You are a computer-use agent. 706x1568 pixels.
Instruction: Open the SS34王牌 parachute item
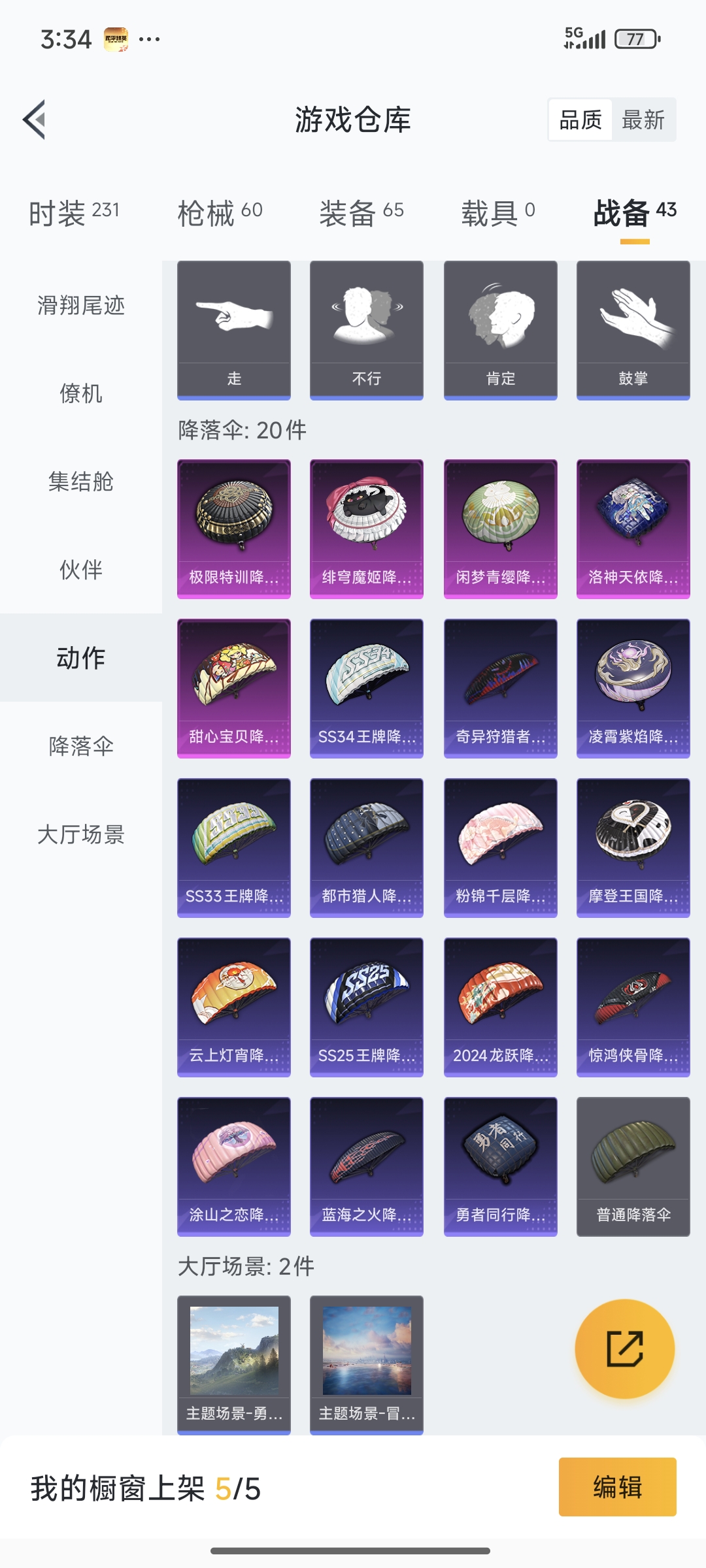[366, 687]
